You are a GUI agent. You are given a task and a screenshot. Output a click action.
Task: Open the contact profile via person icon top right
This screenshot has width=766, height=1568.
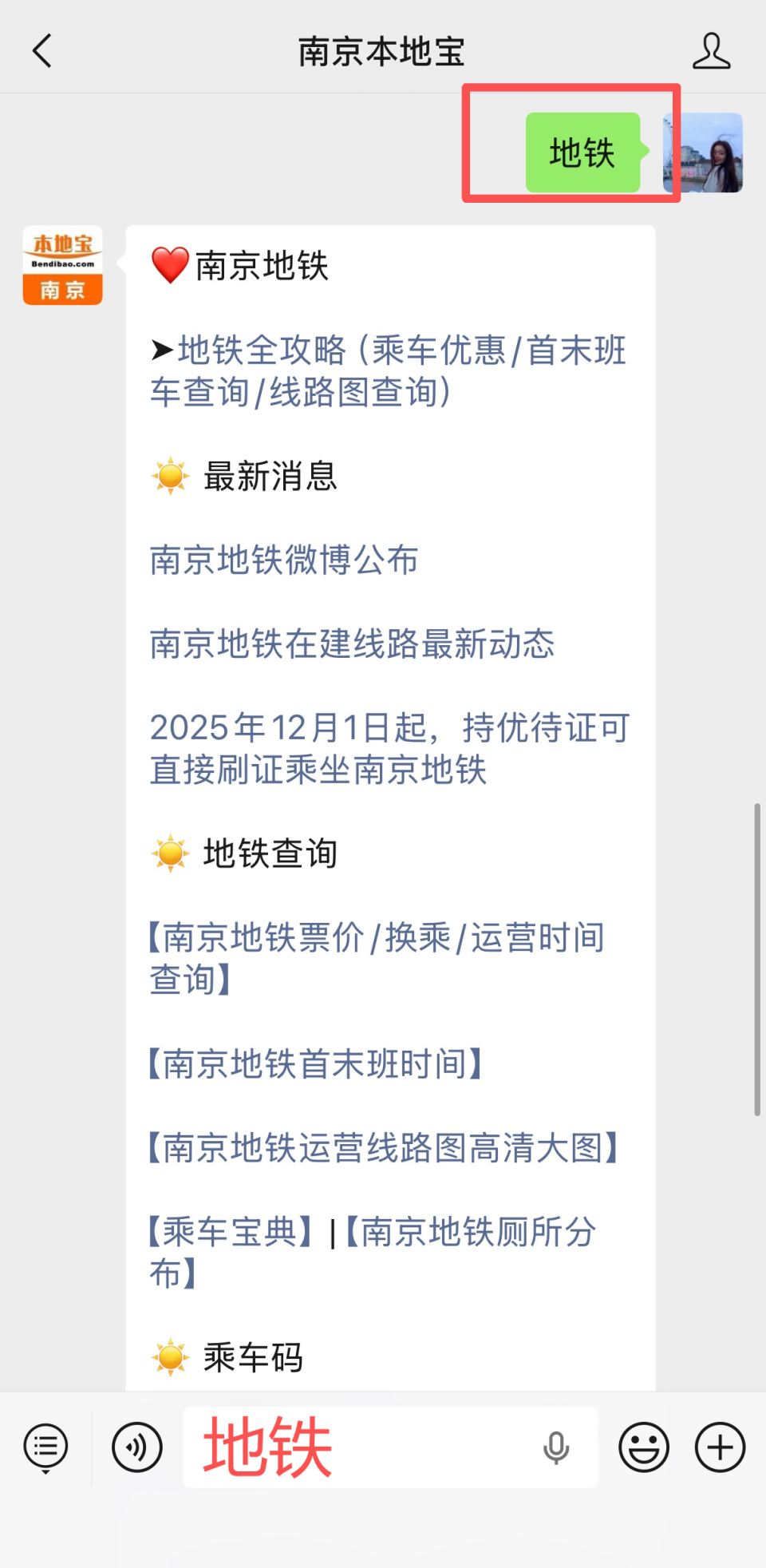pos(713,49)
